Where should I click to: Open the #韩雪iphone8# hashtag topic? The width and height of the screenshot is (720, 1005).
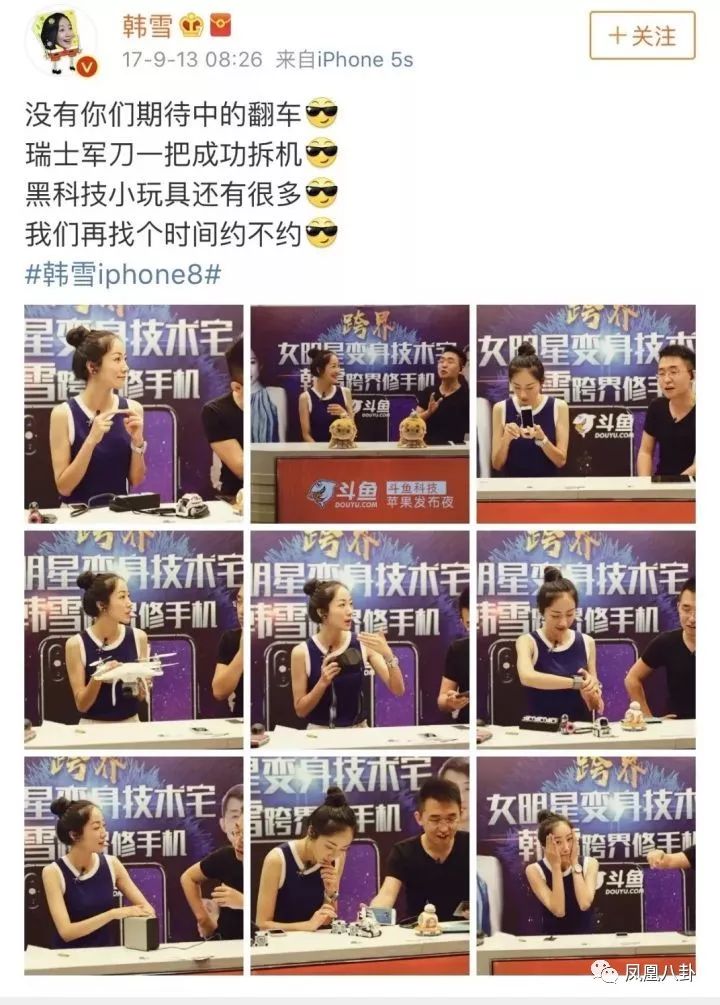click(123, 275)
